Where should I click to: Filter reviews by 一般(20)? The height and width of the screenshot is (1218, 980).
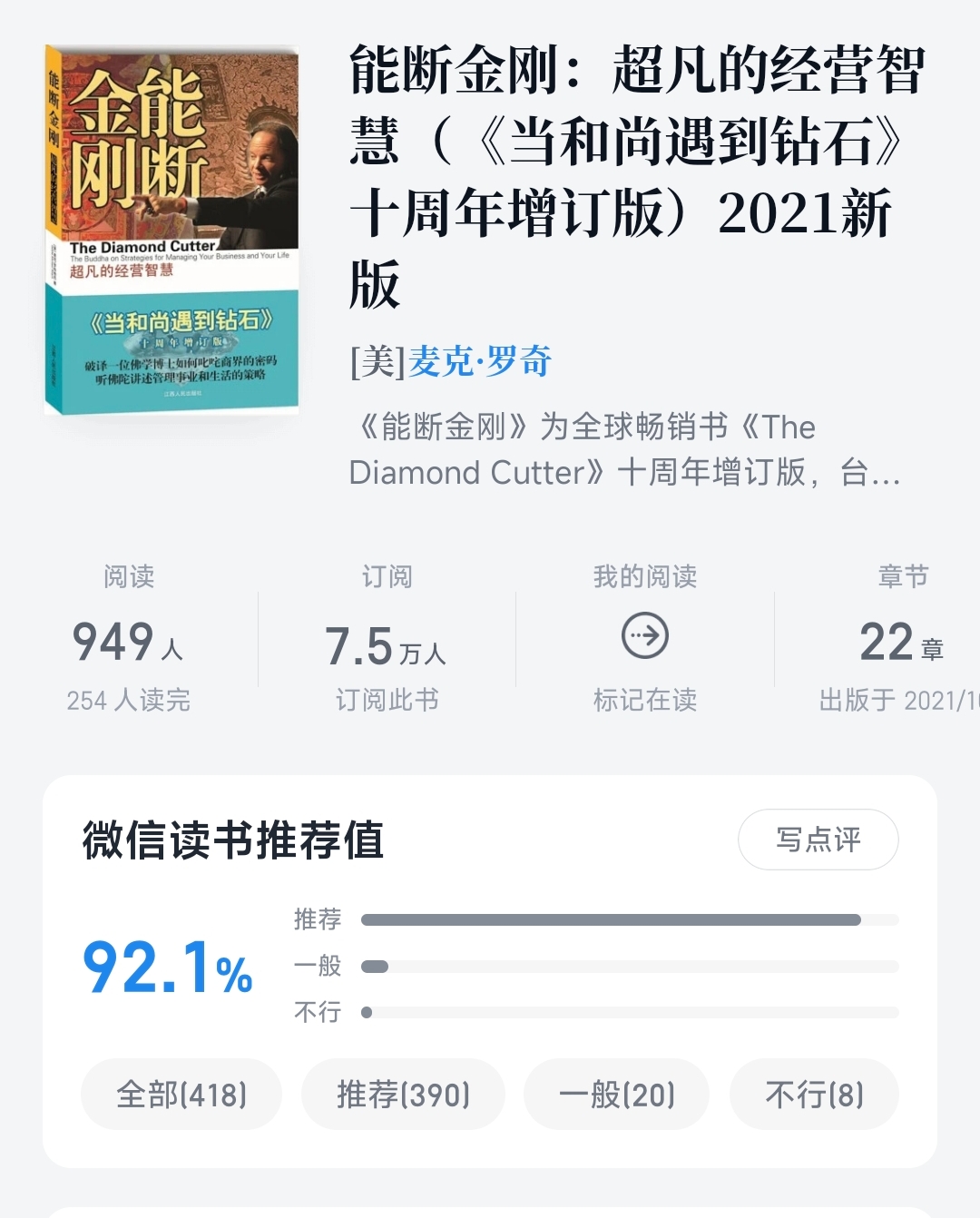[x=616, y=1095]
